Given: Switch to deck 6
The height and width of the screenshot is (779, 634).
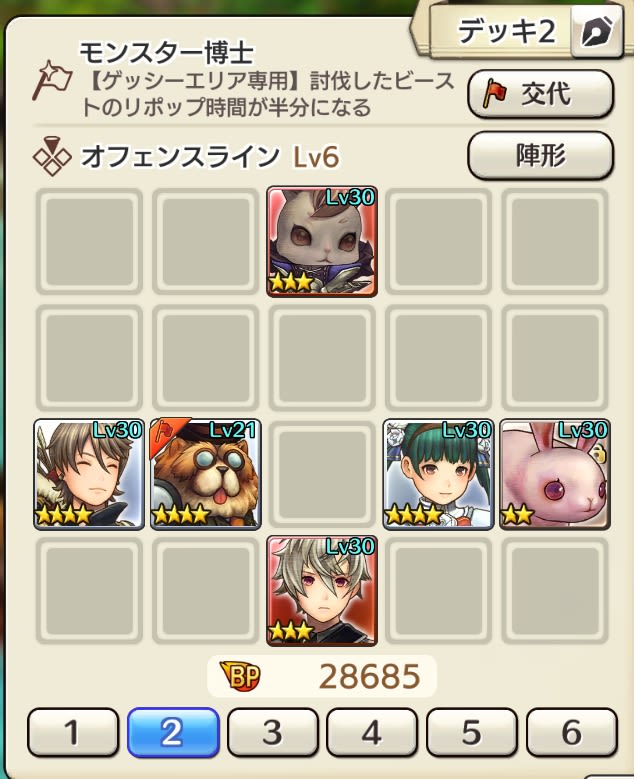Looking at the screenshot, I should tap(571, 733).
